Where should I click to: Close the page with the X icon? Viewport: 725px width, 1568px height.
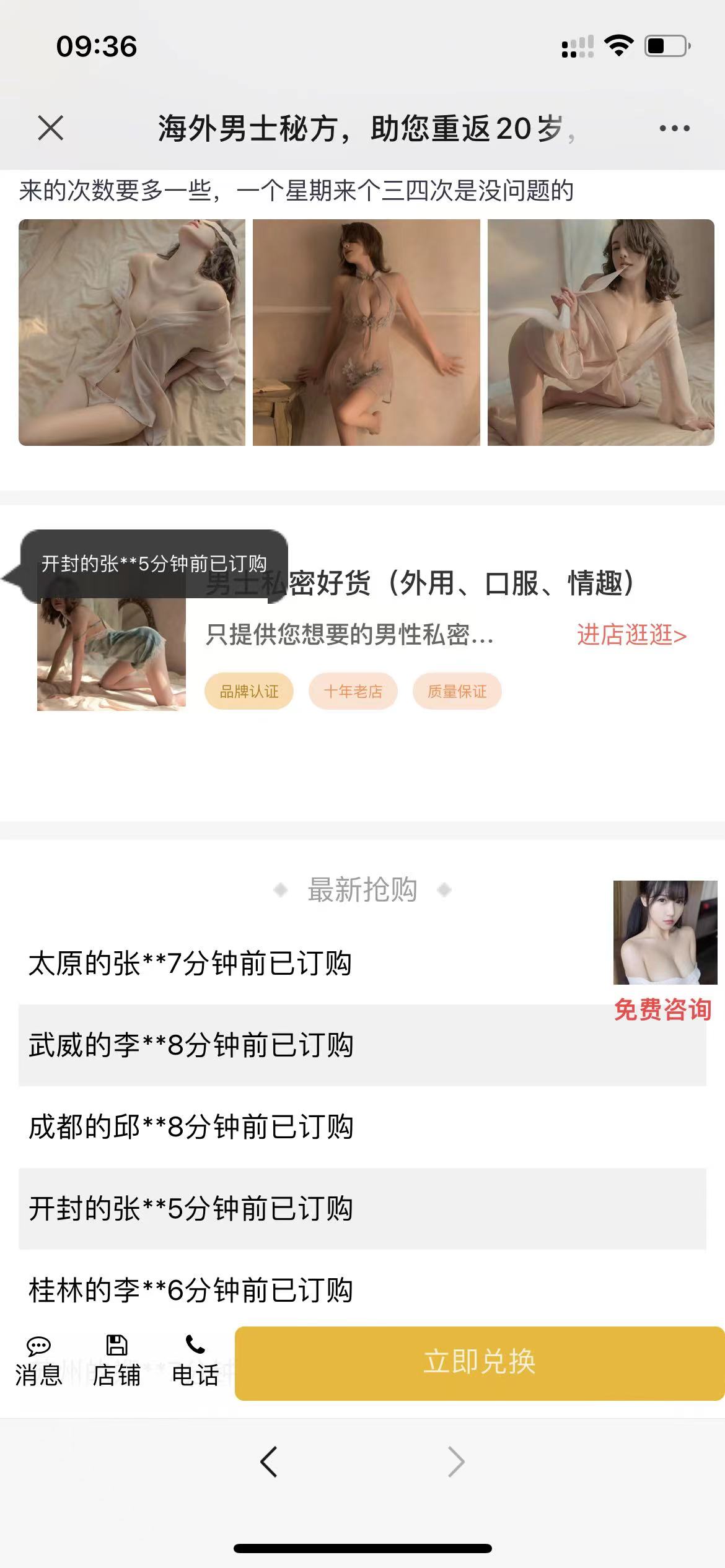[x=51, y=128]
